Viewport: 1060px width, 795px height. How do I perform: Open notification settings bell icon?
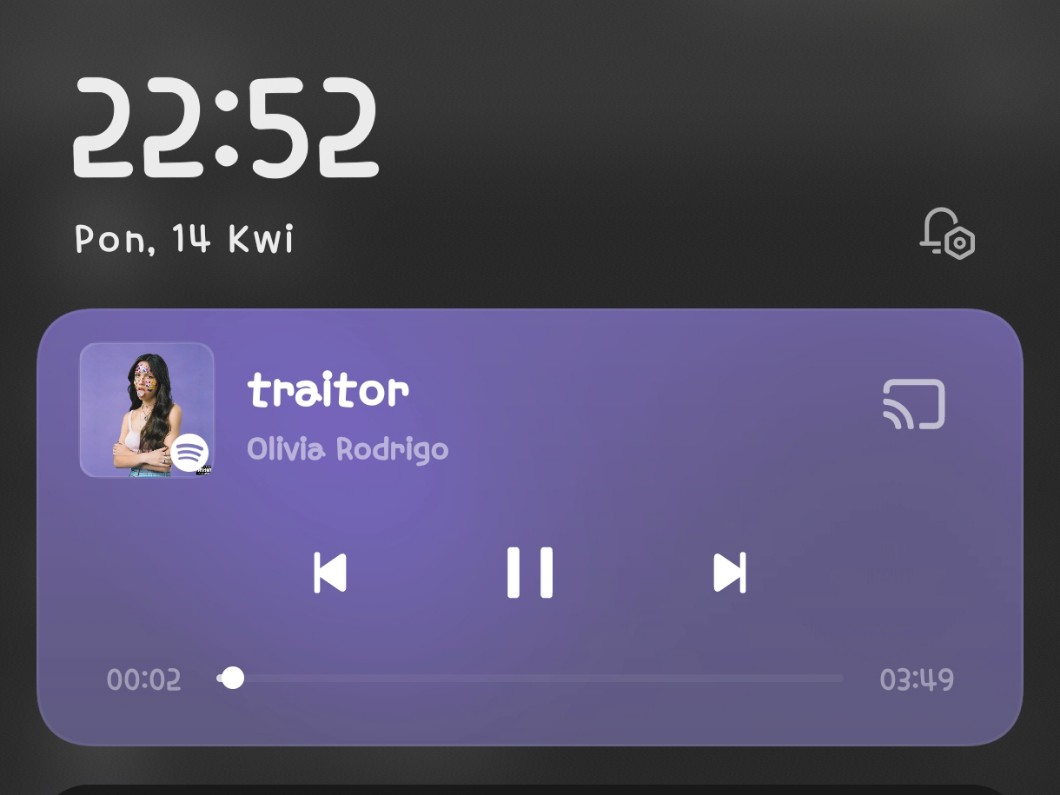click(x=947, y=233)
